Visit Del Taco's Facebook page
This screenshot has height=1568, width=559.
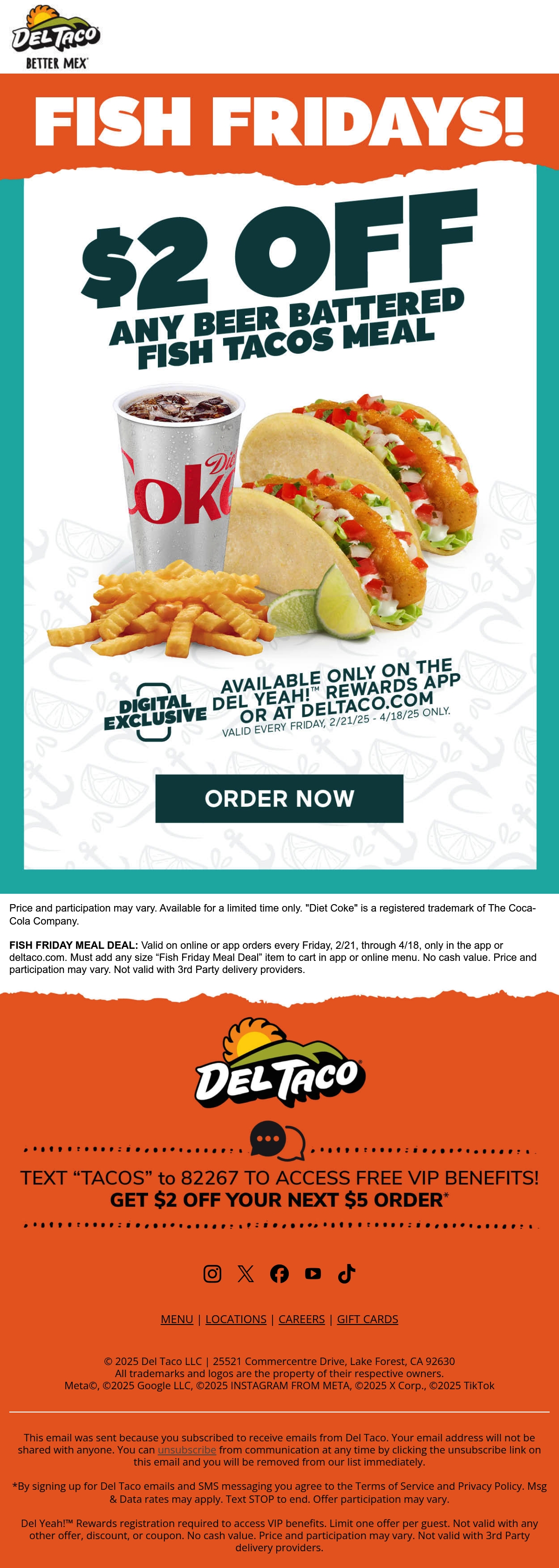[x=279, y=1273]
